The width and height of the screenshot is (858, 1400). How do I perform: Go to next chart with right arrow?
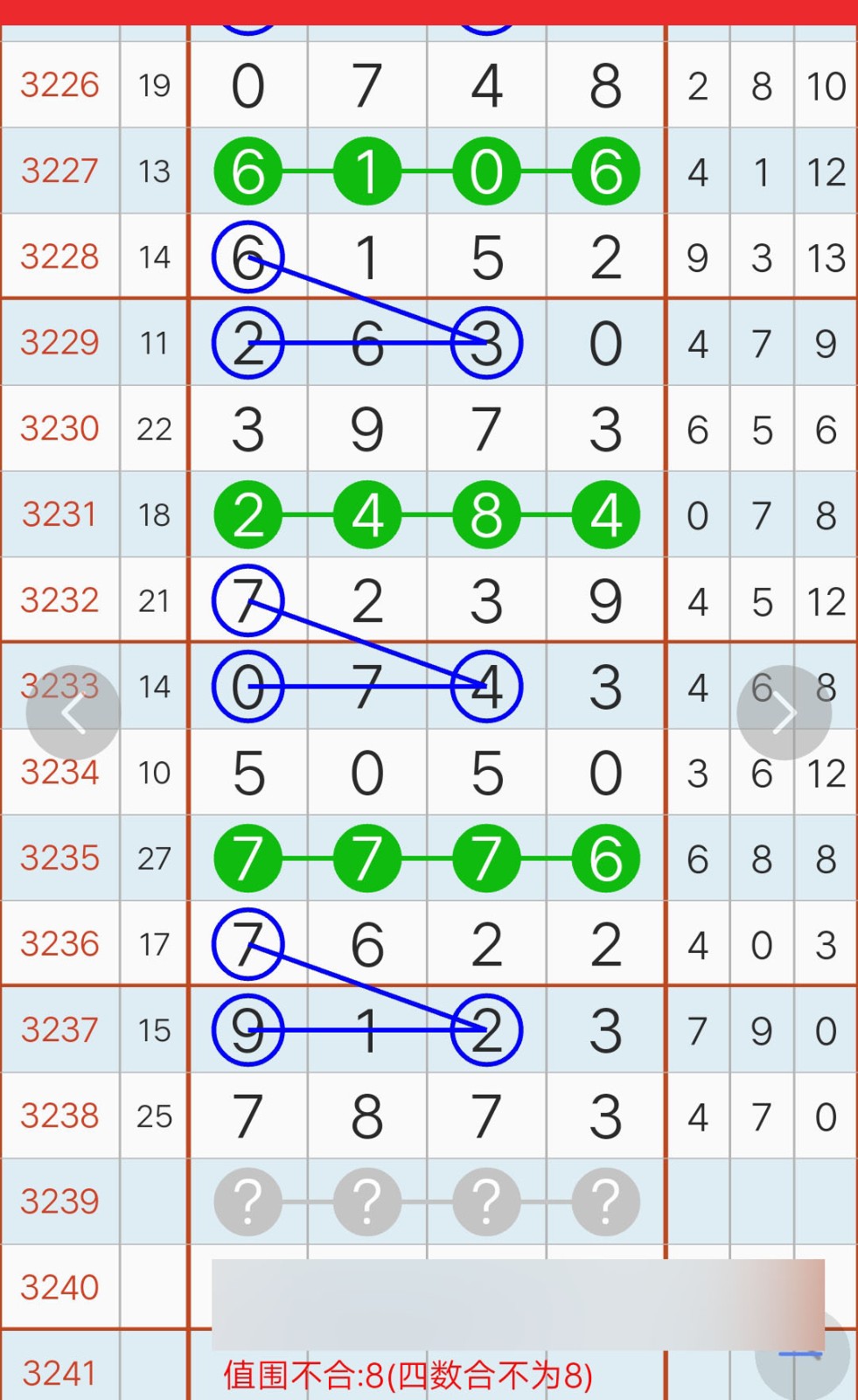[785, 713]
